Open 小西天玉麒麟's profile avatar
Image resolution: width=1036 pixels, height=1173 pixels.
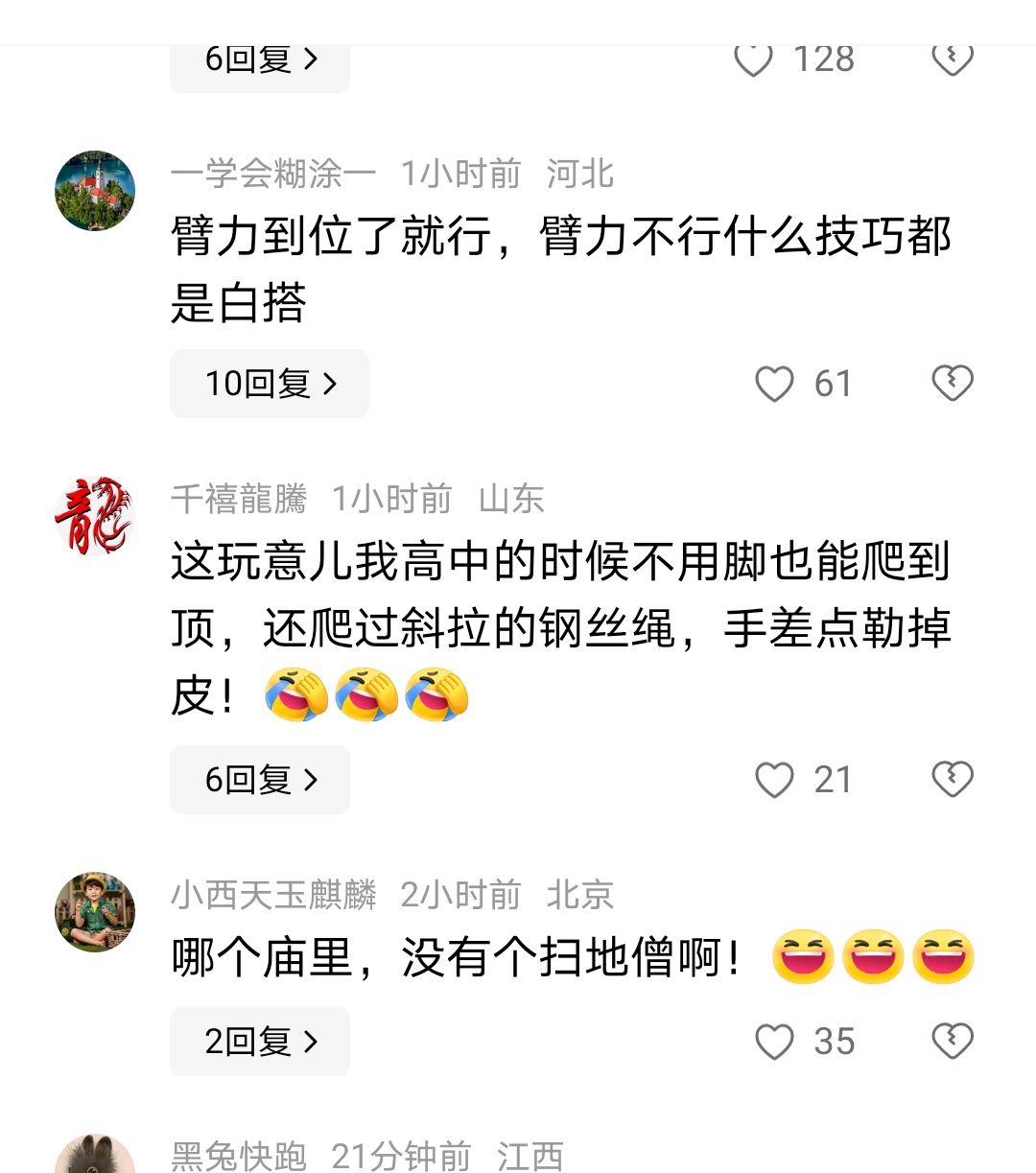(95, 912)
